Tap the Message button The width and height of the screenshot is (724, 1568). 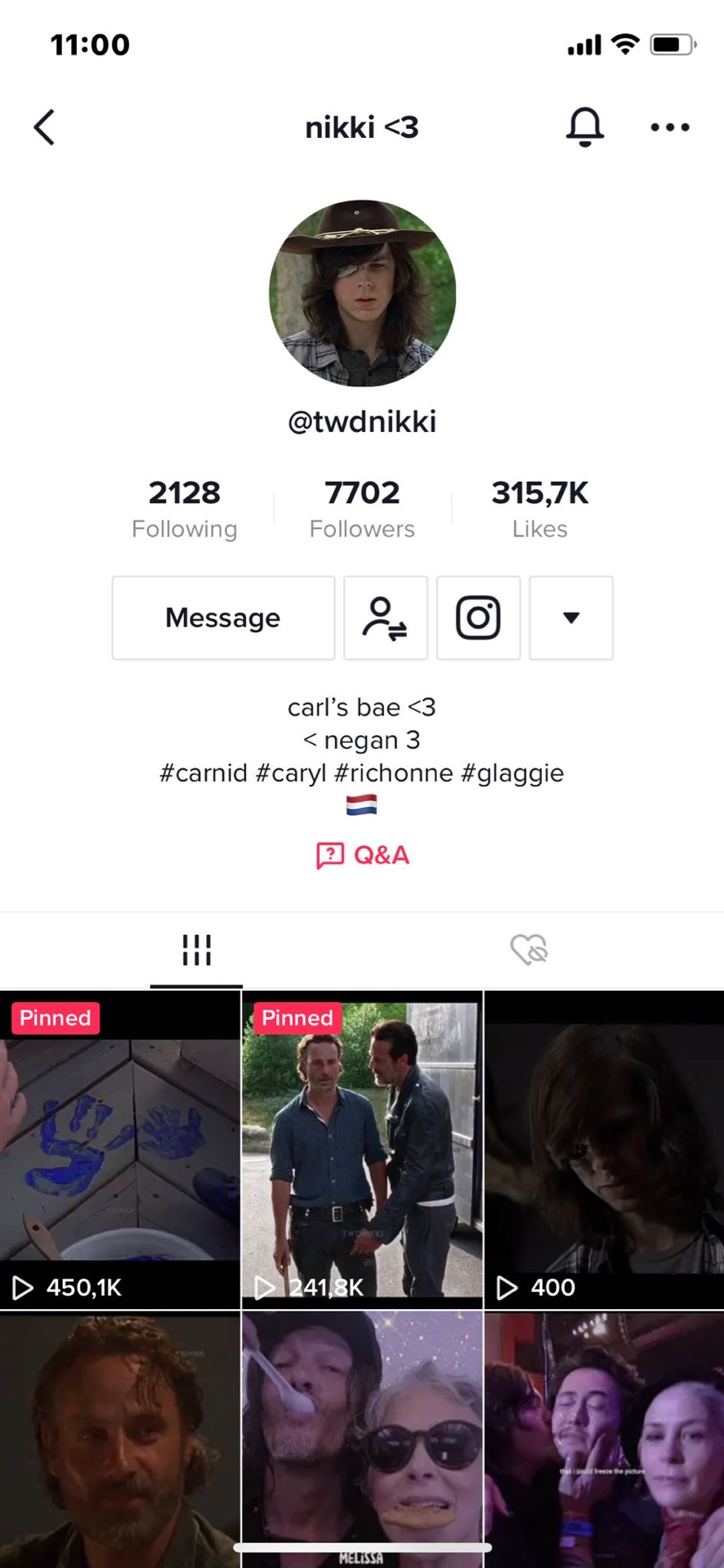(x=223, y=617)
